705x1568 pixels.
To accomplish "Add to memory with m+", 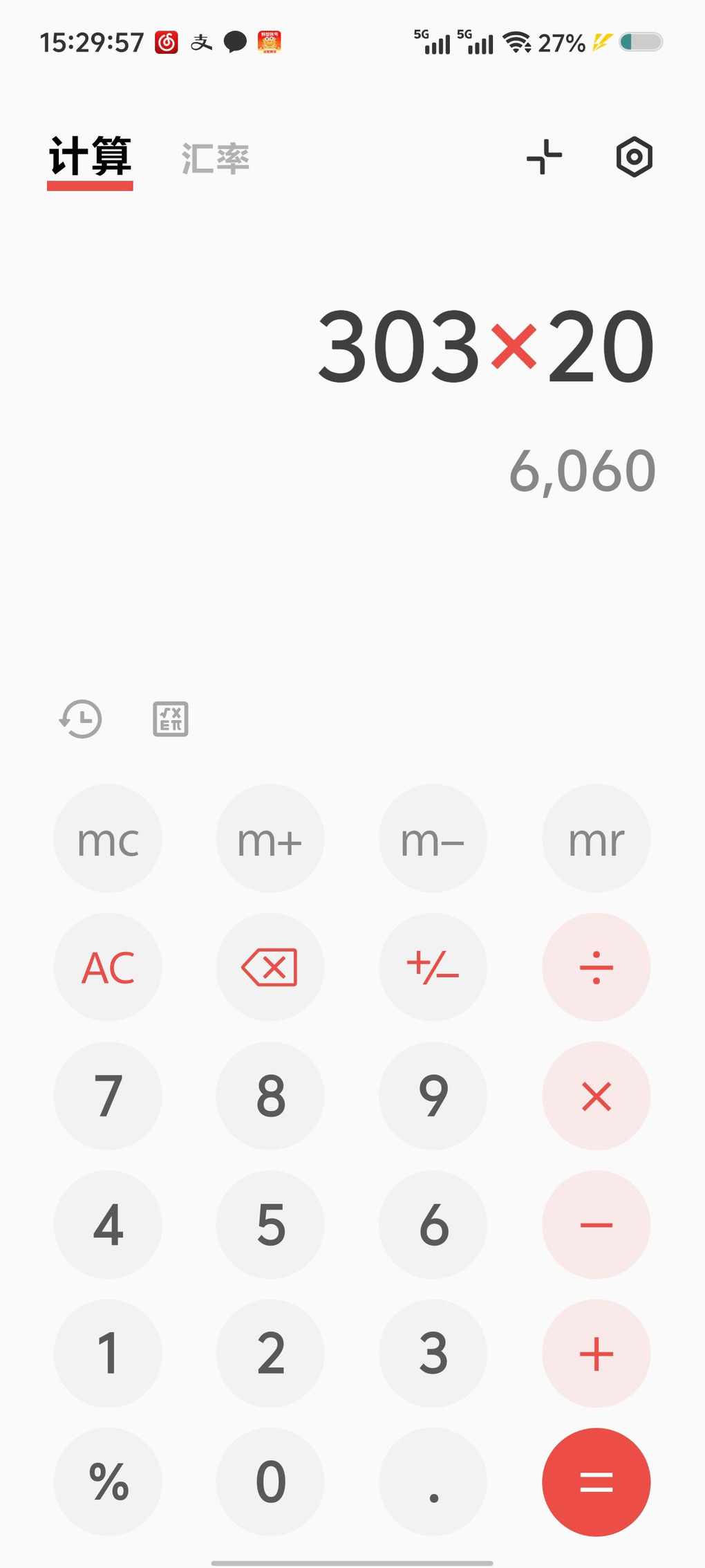I will (x=270, y=838).
